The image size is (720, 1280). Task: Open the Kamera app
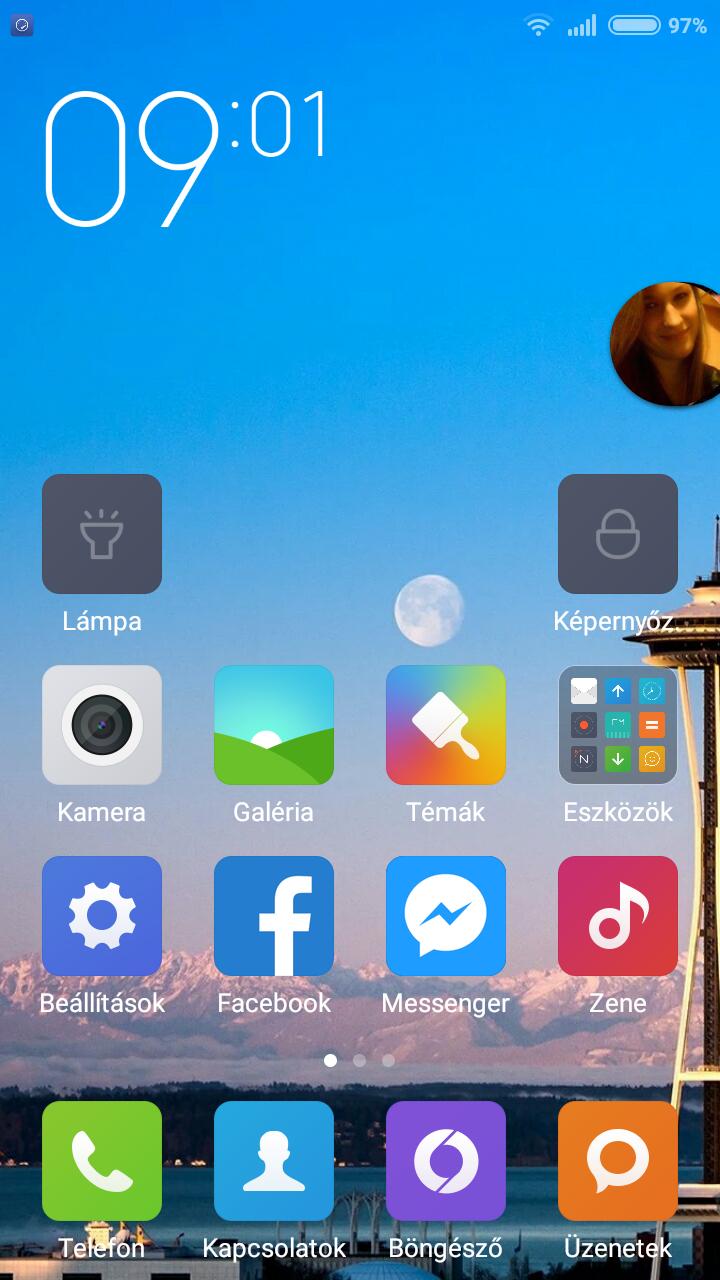coord(102,725)
